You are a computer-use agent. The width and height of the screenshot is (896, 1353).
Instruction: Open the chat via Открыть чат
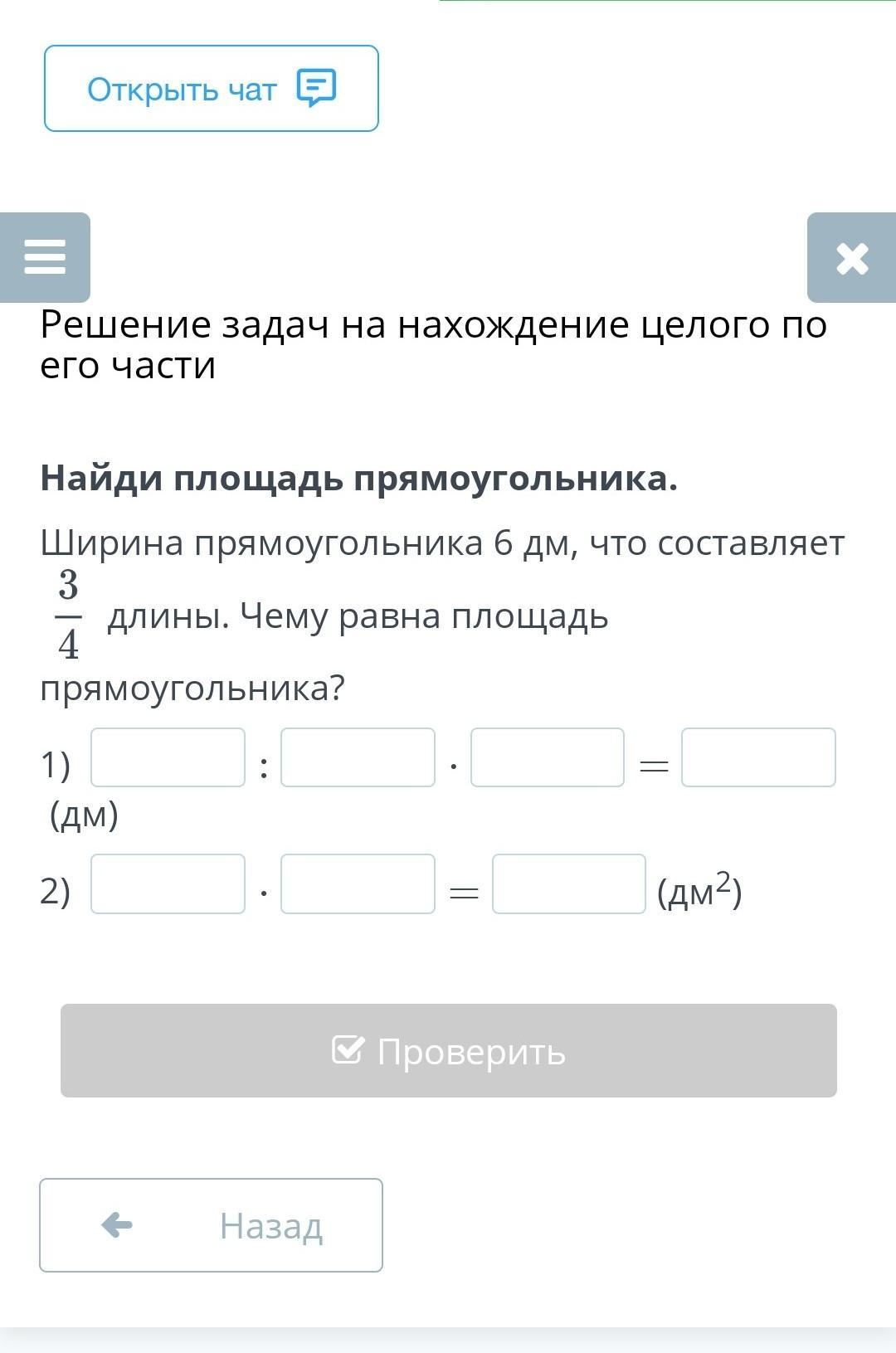211,89
